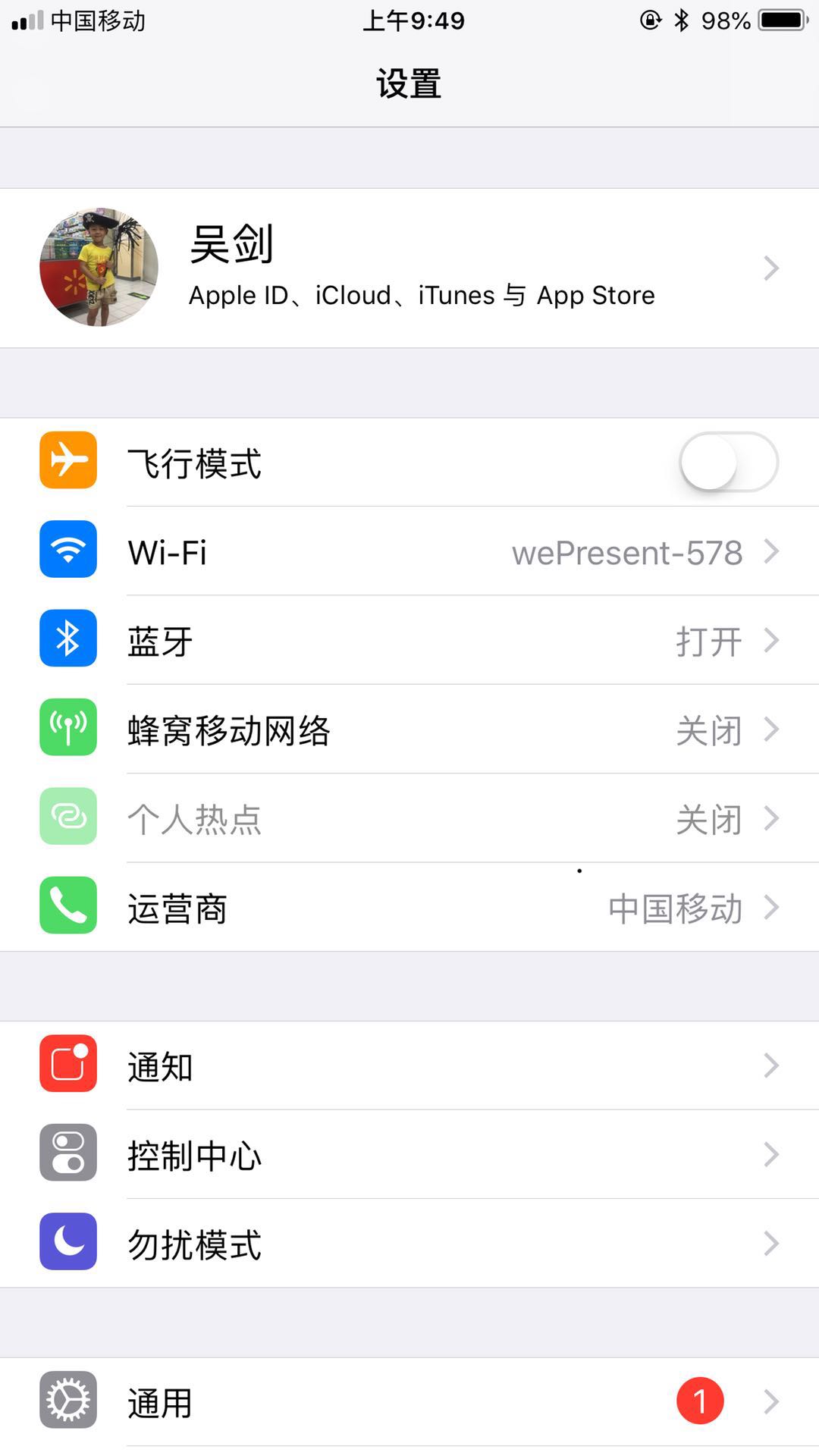Open Wi-Fi settings
Viewport: 819px width, 1456px height.
pyautogui.click(x=409, y=551)
